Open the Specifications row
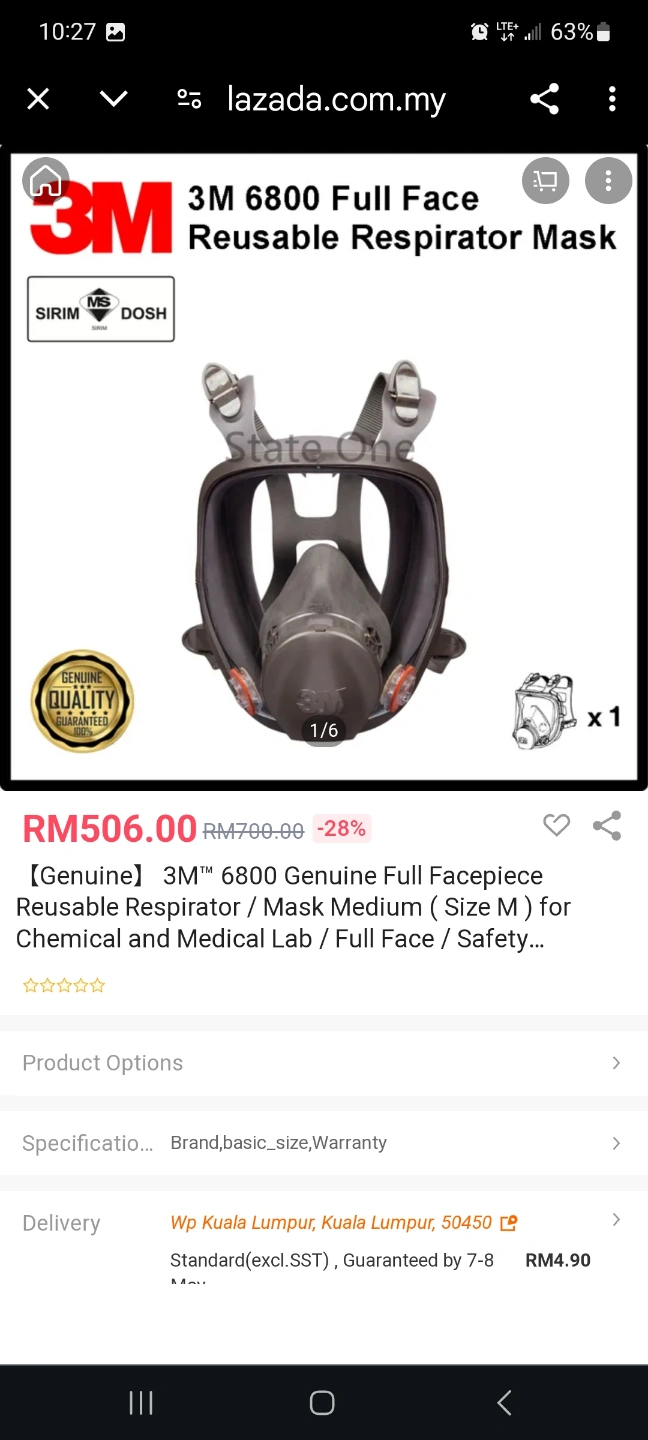This screenshot has width=648, height=1440. click(324, 1143)
